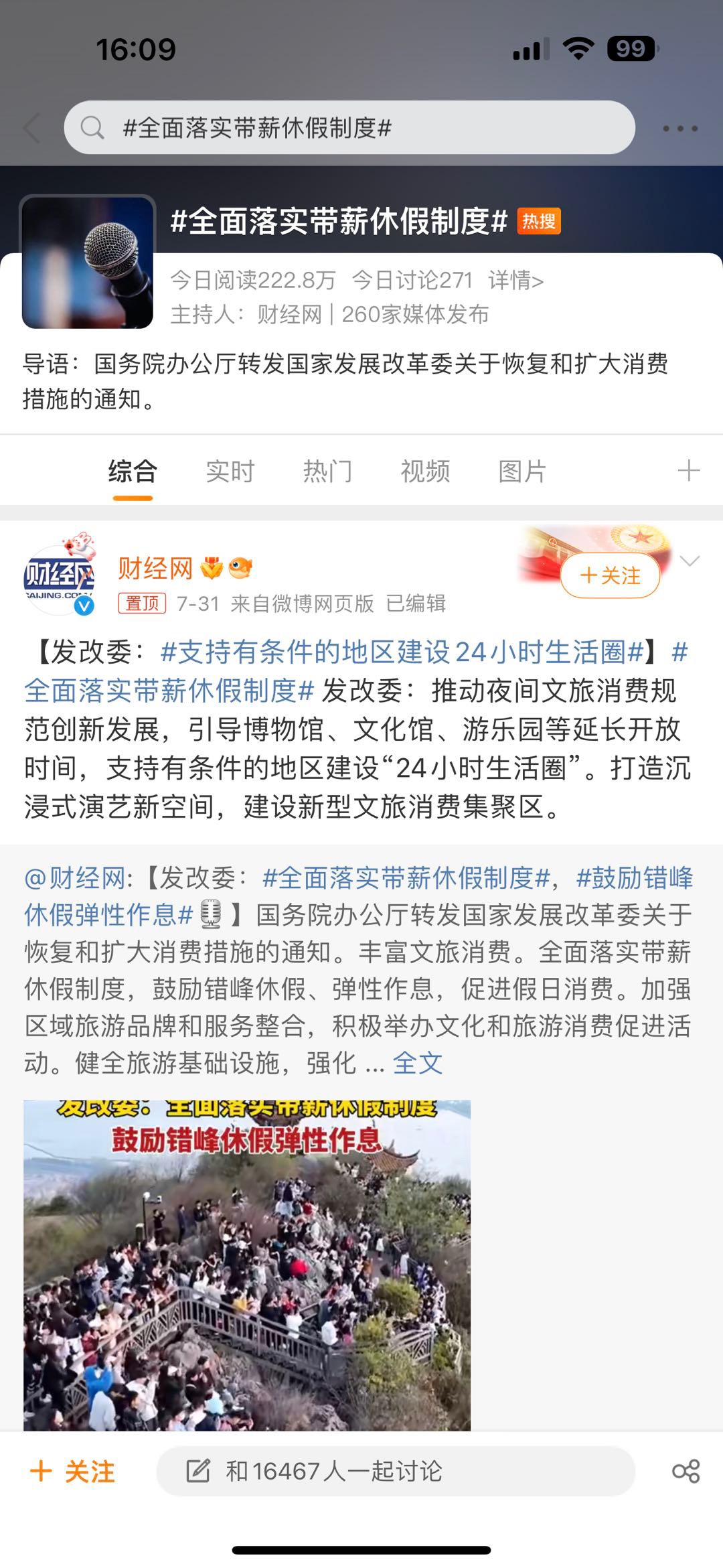Expand the full text via 全文

[417, 1063]
